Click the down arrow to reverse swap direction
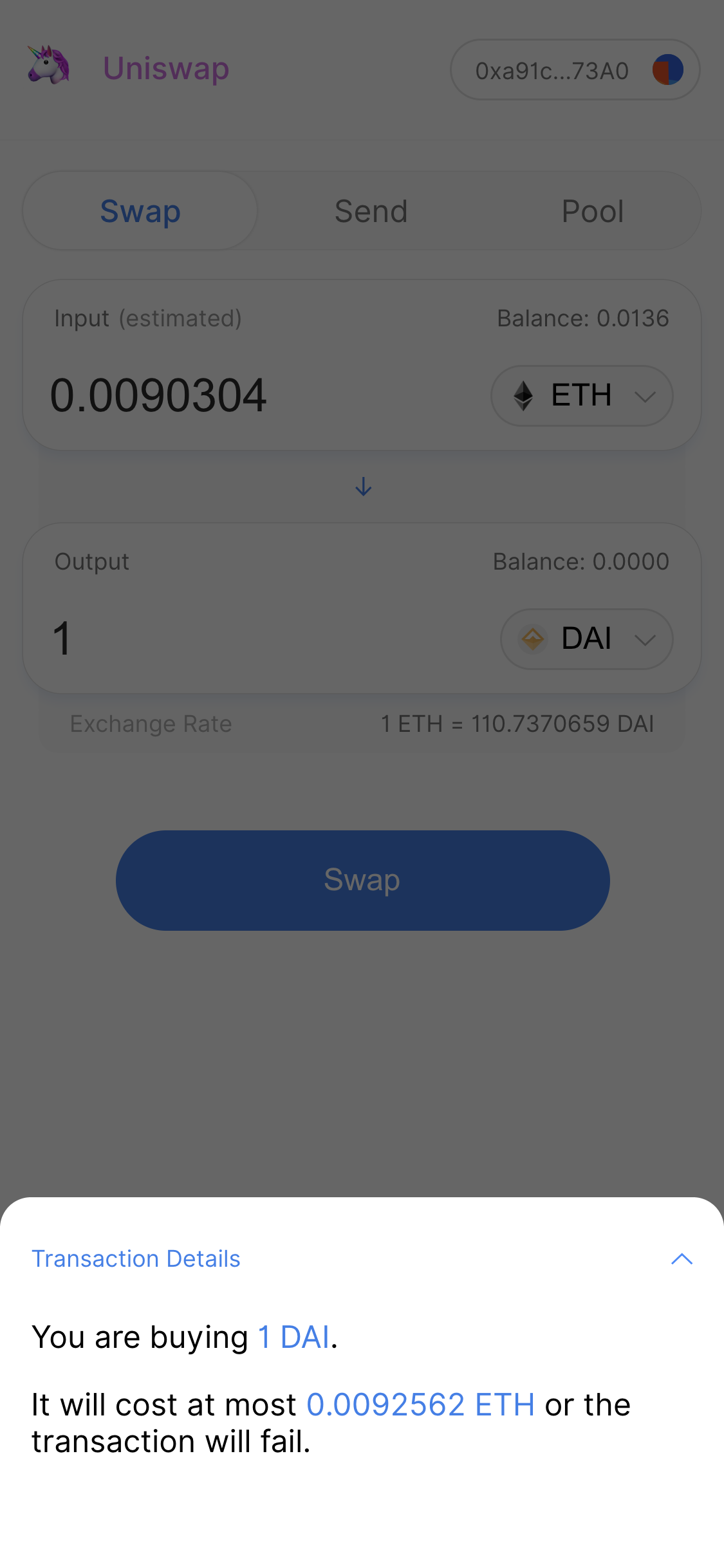The height and width of the screenshot is (1568, 724). click(x=362, y=487)
